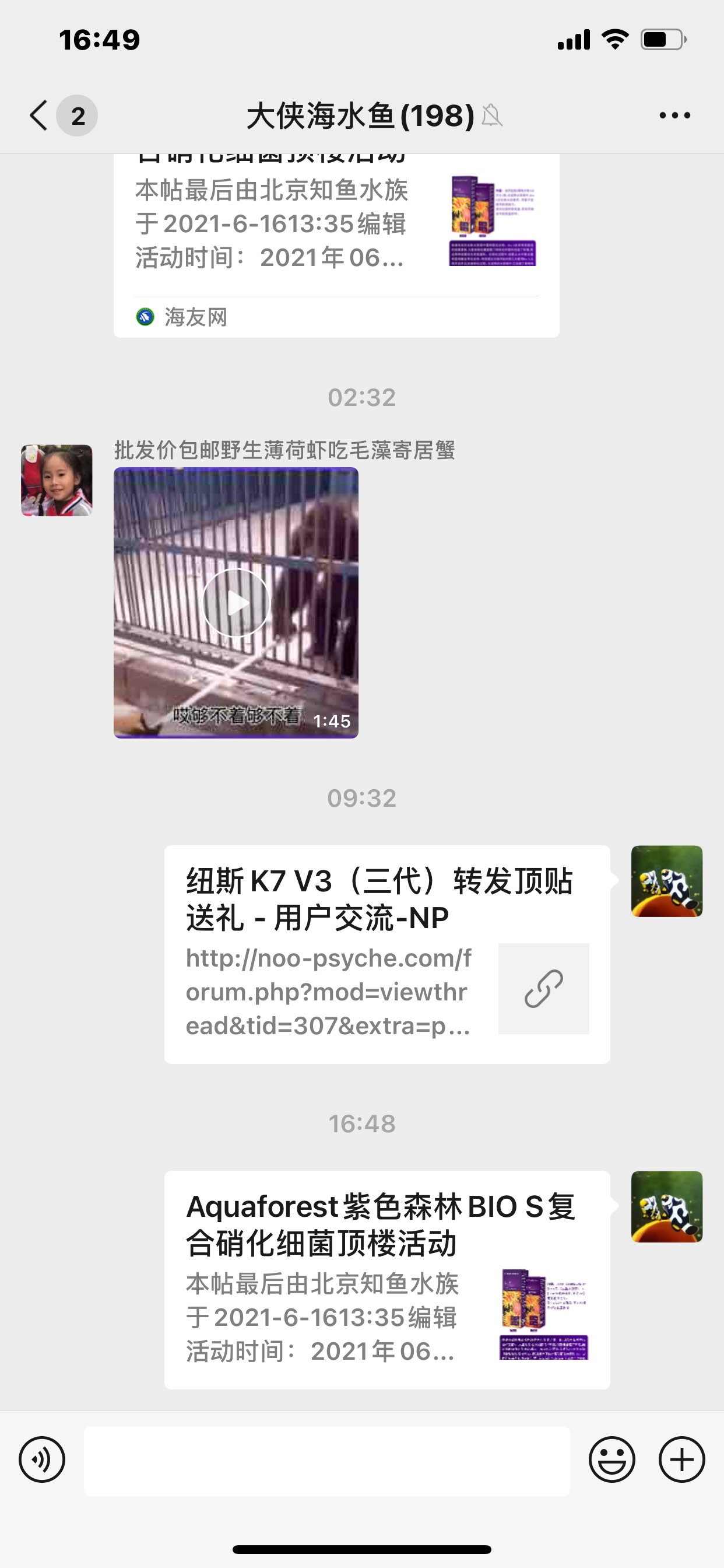Go back to the chat list

click(x=39, y=116)
